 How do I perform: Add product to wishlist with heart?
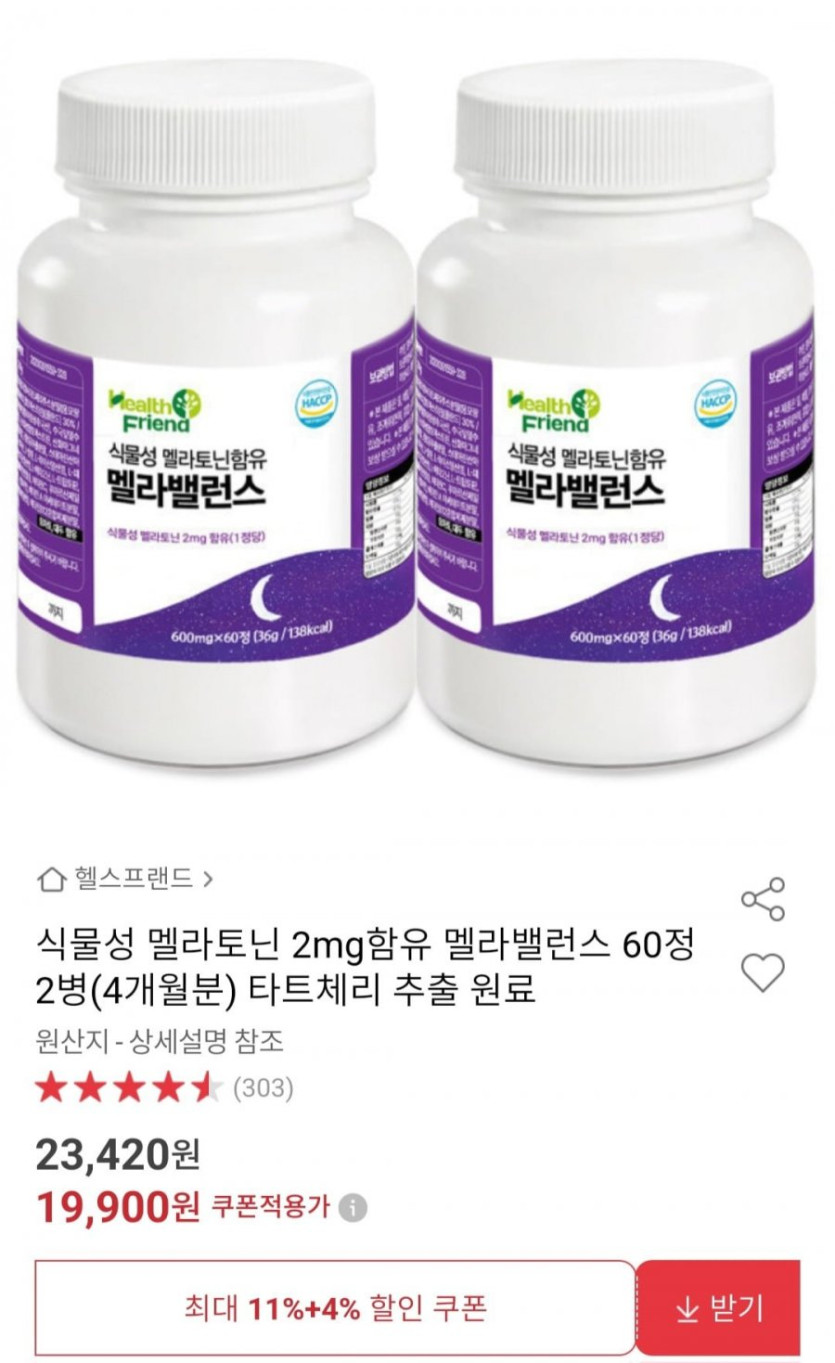[x=763, y=972]
